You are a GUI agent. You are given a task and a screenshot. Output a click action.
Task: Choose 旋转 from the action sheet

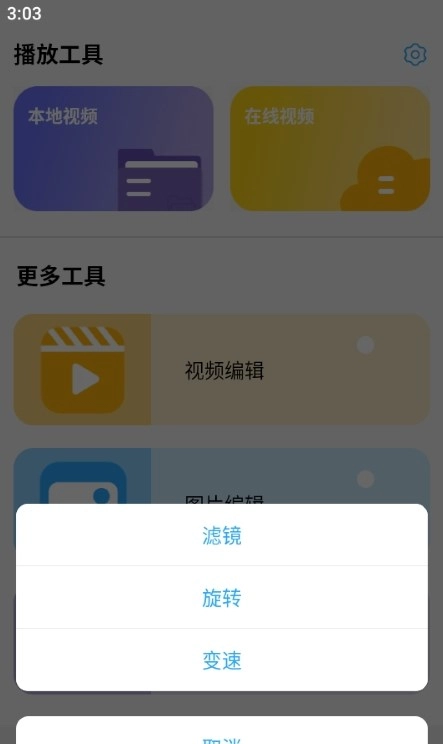222,597
